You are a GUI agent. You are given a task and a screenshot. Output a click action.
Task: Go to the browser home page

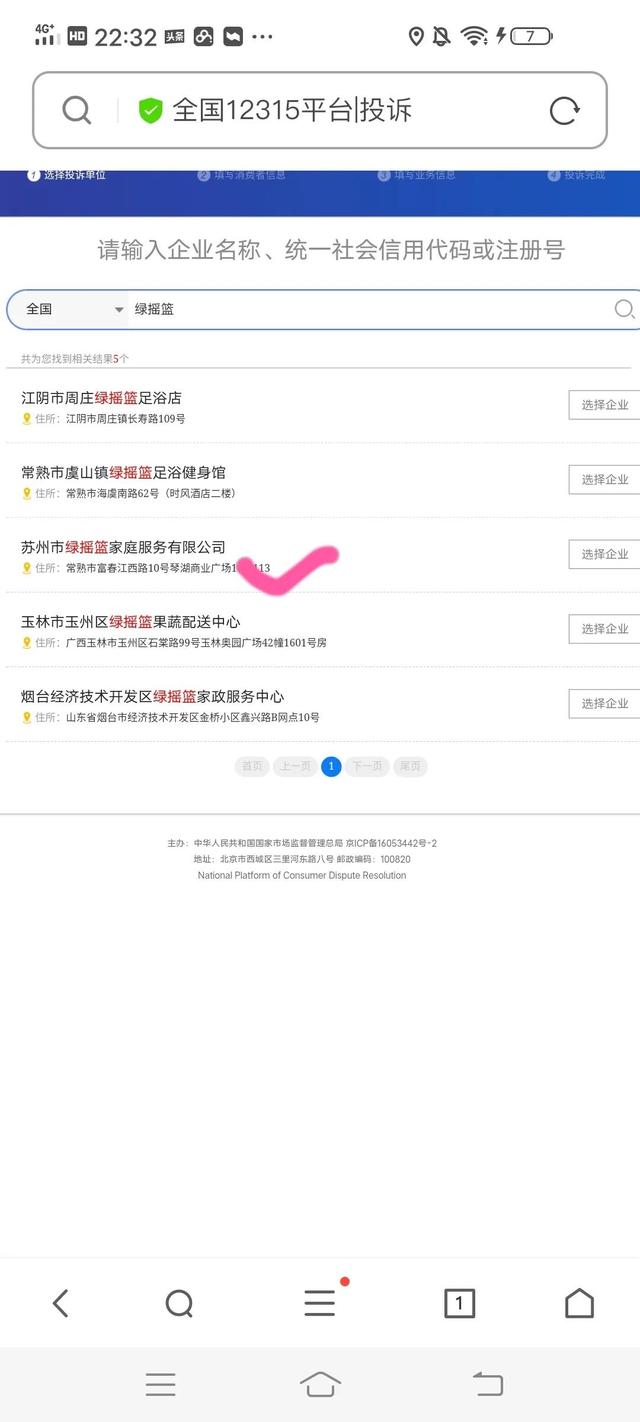(579, 1303)
